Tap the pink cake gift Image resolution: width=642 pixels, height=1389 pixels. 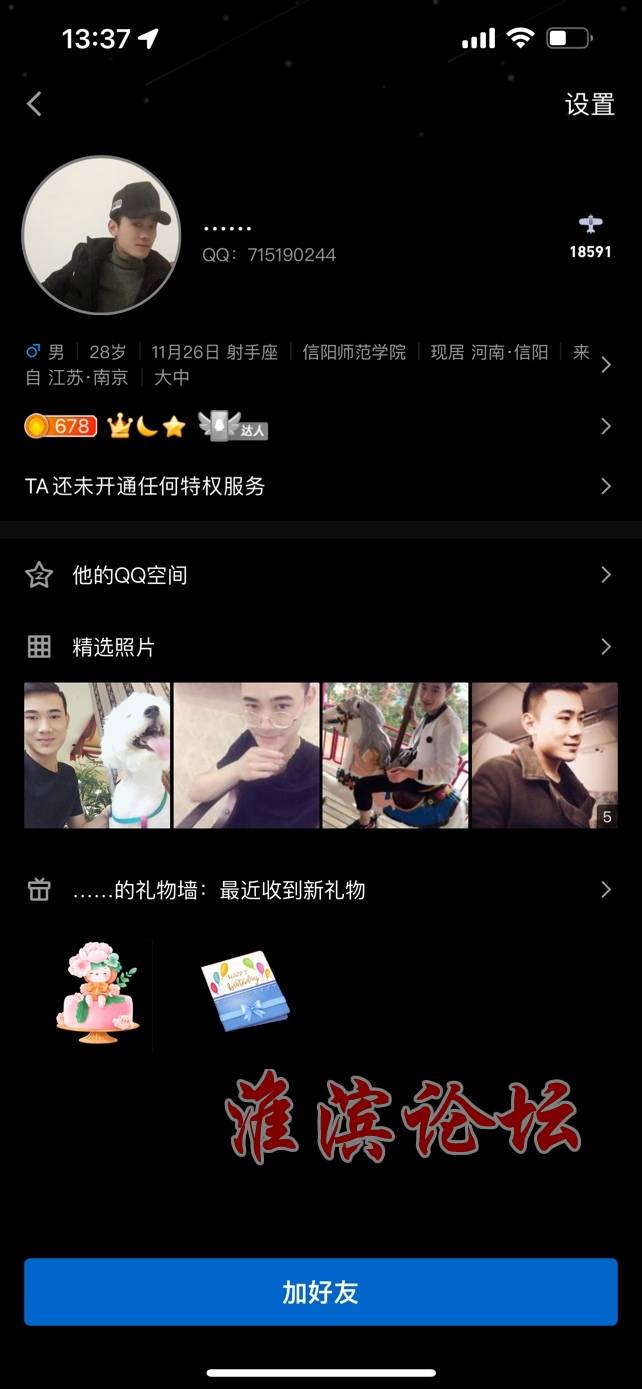tap(97, 992)
